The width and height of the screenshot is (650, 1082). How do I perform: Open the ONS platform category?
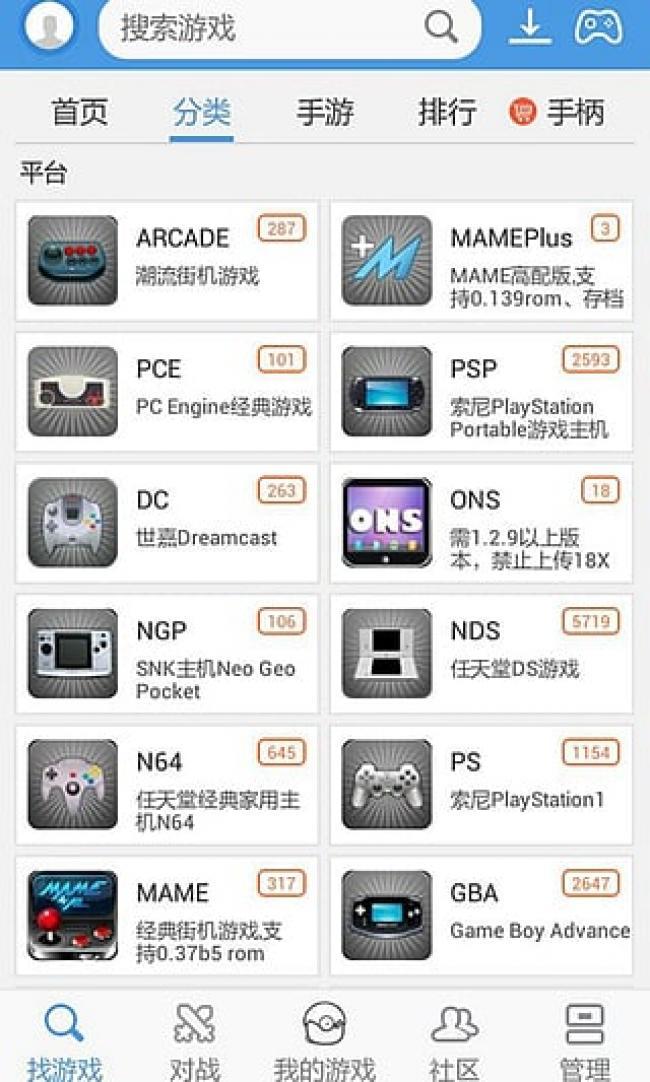pyautogui.click(x=481, y=522)
